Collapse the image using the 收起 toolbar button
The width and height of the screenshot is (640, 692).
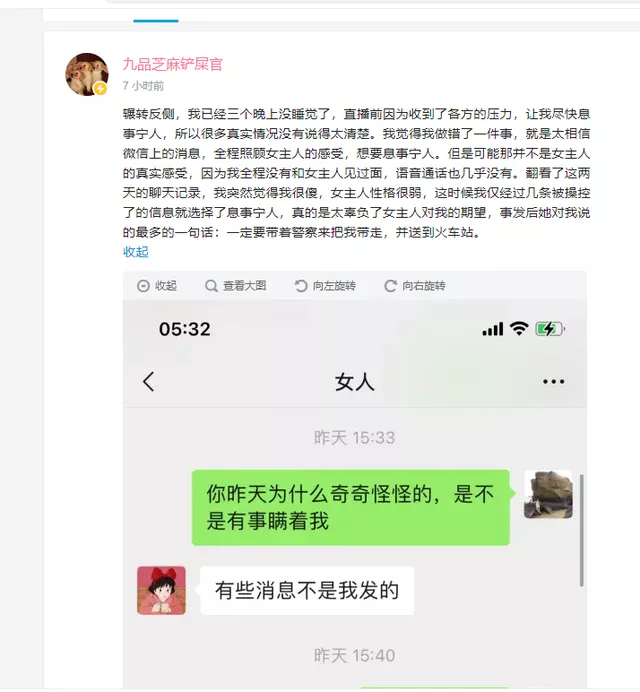tap(157, 285)
